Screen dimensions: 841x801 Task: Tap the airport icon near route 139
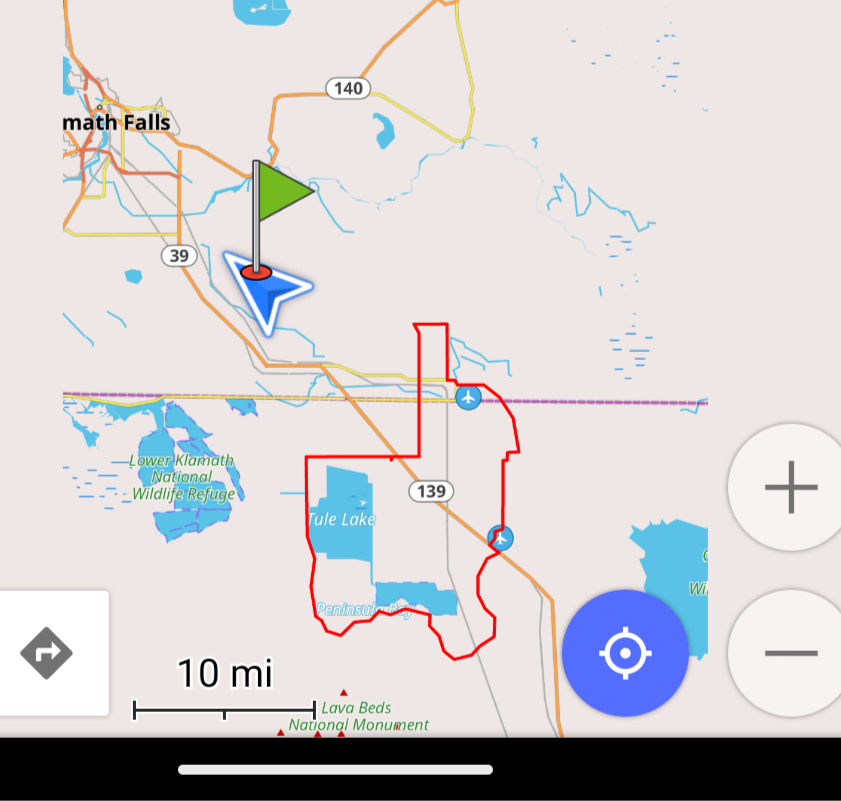[x=501, y=538]
